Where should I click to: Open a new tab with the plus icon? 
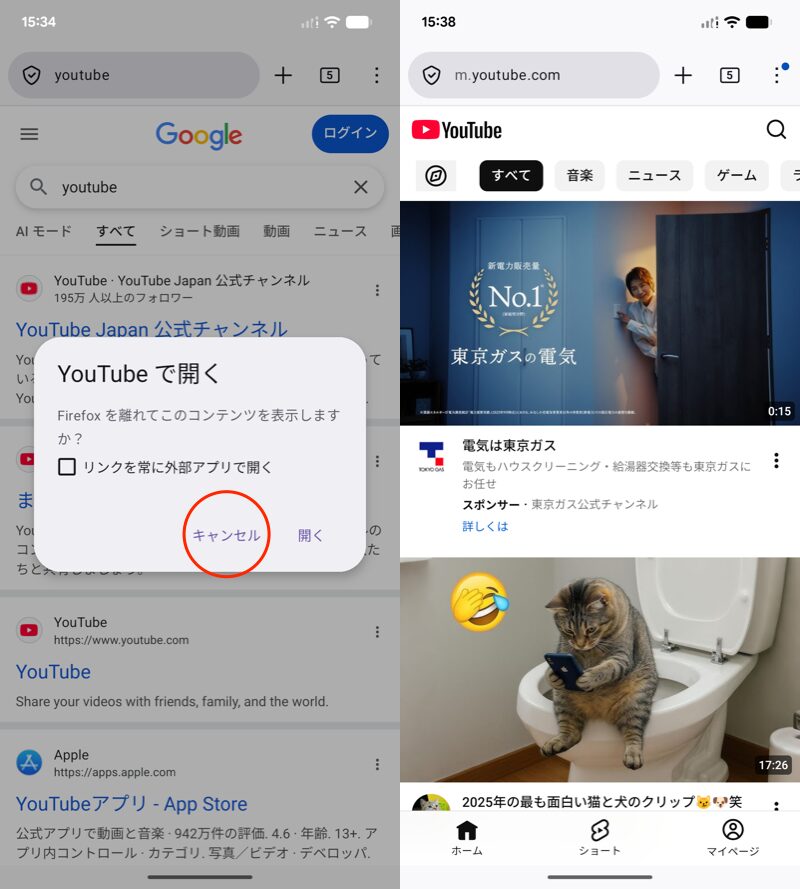[283, 75]
